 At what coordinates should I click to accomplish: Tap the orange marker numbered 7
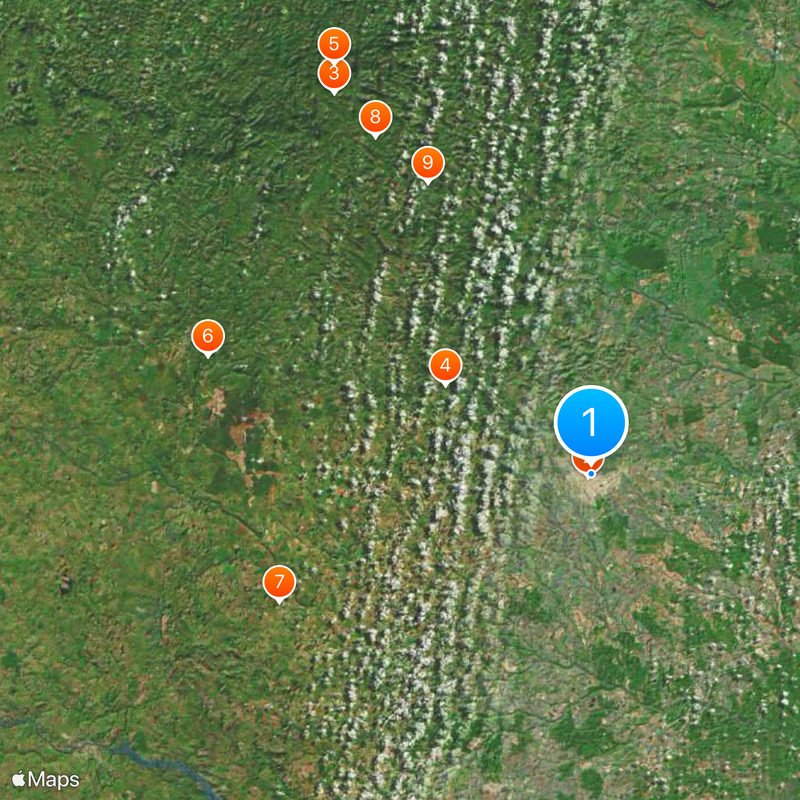pyautogui.click(x=279, y=581)
